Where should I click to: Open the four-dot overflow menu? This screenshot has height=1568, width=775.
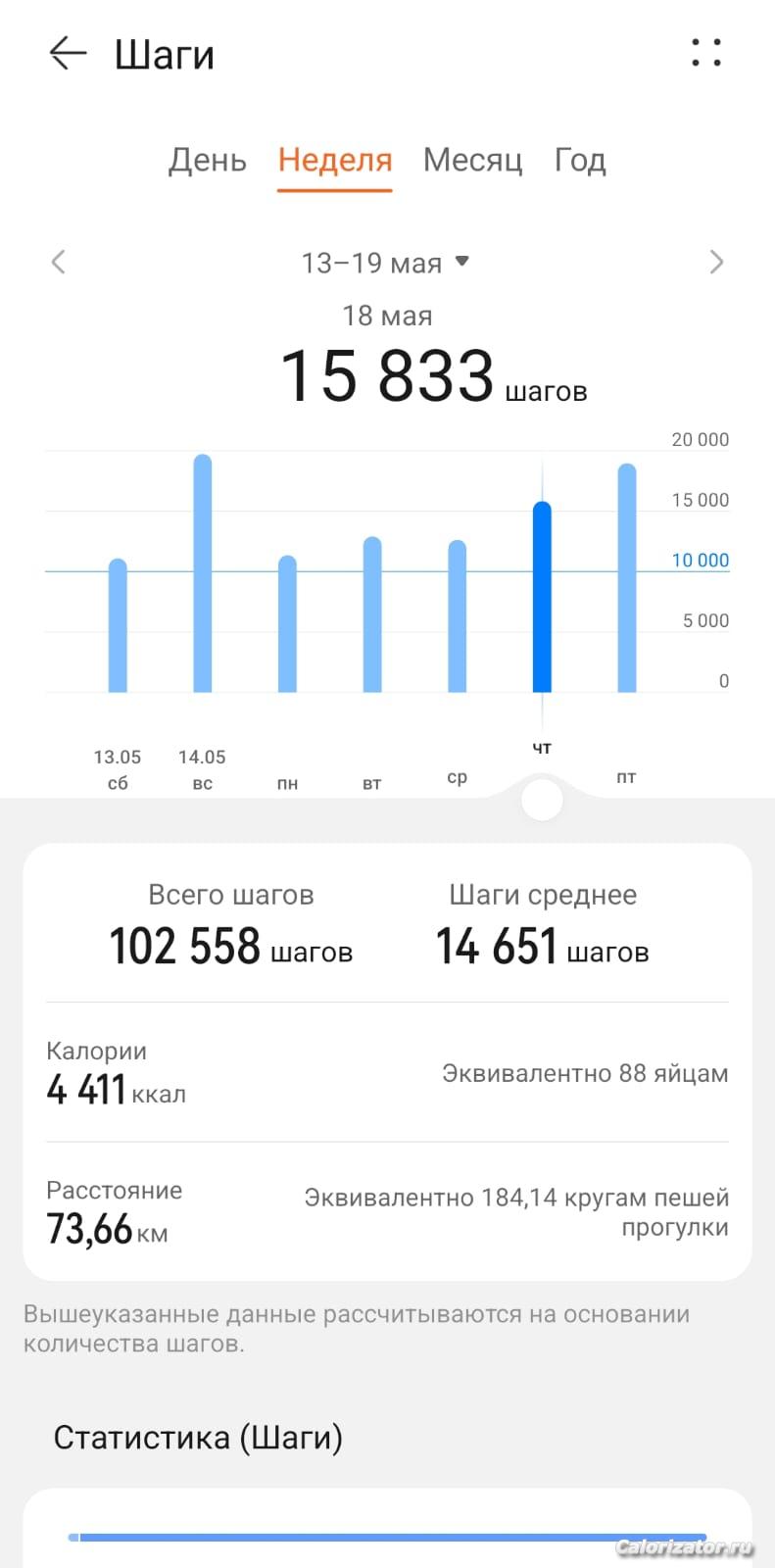click(x=706, y=53)
